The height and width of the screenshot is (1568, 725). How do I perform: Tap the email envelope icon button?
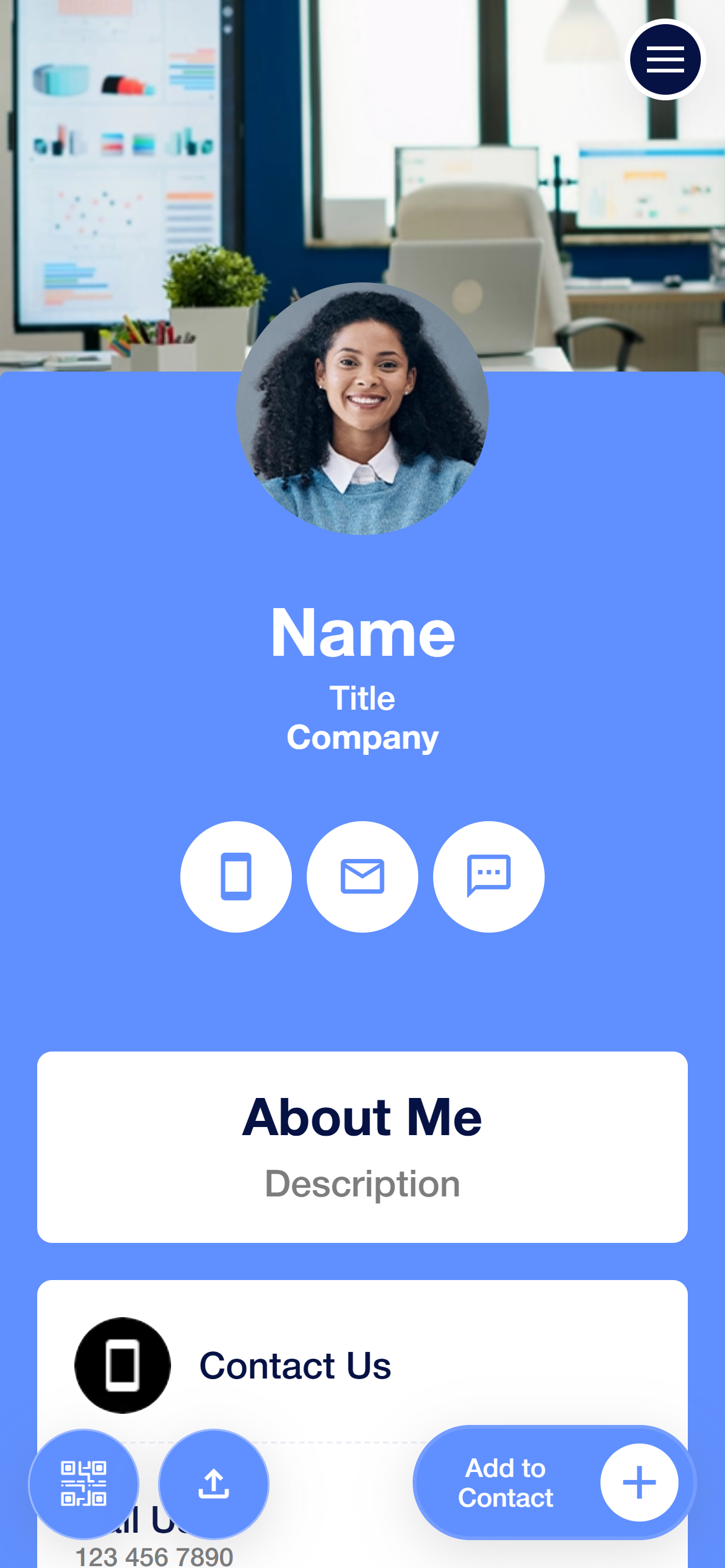click(x=362, y=876)
